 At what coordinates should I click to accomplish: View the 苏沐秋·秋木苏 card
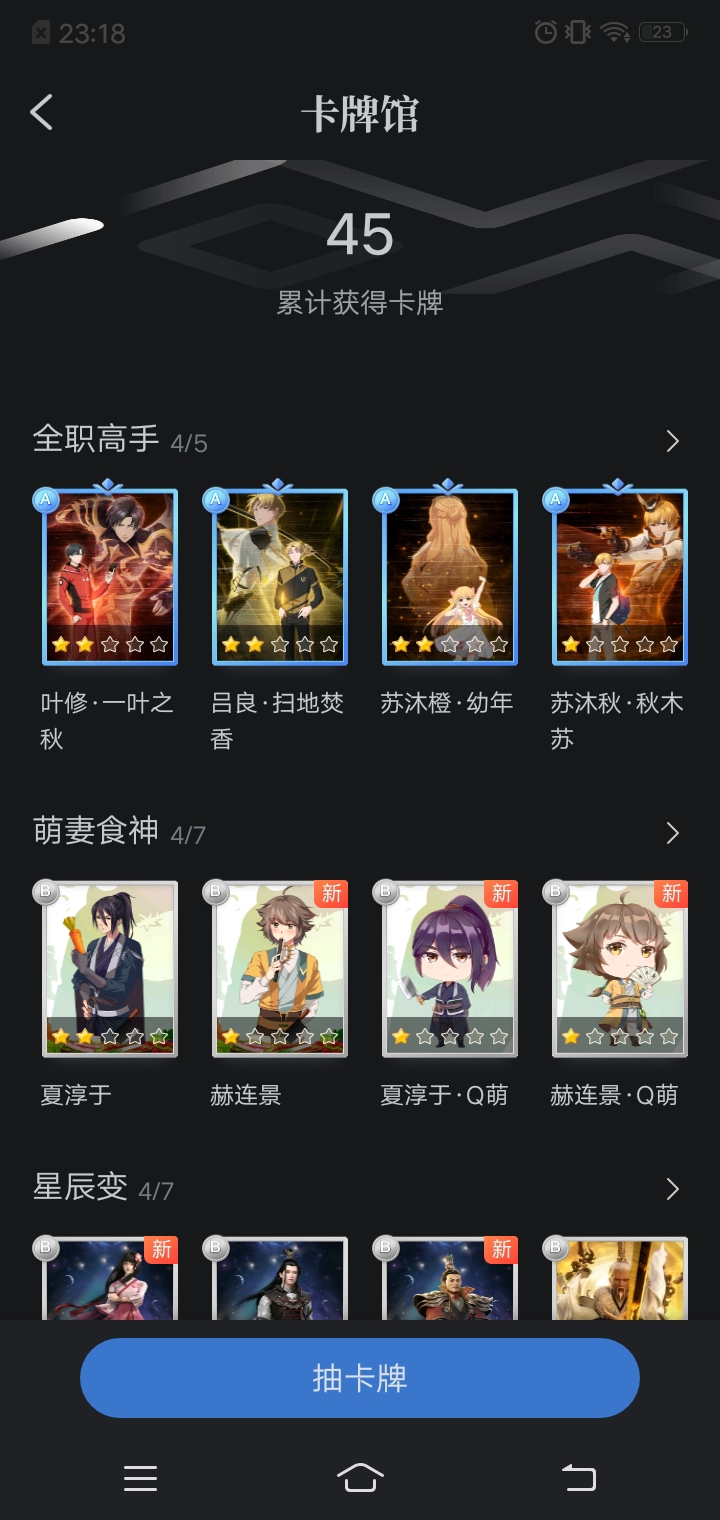pos(620,577)
